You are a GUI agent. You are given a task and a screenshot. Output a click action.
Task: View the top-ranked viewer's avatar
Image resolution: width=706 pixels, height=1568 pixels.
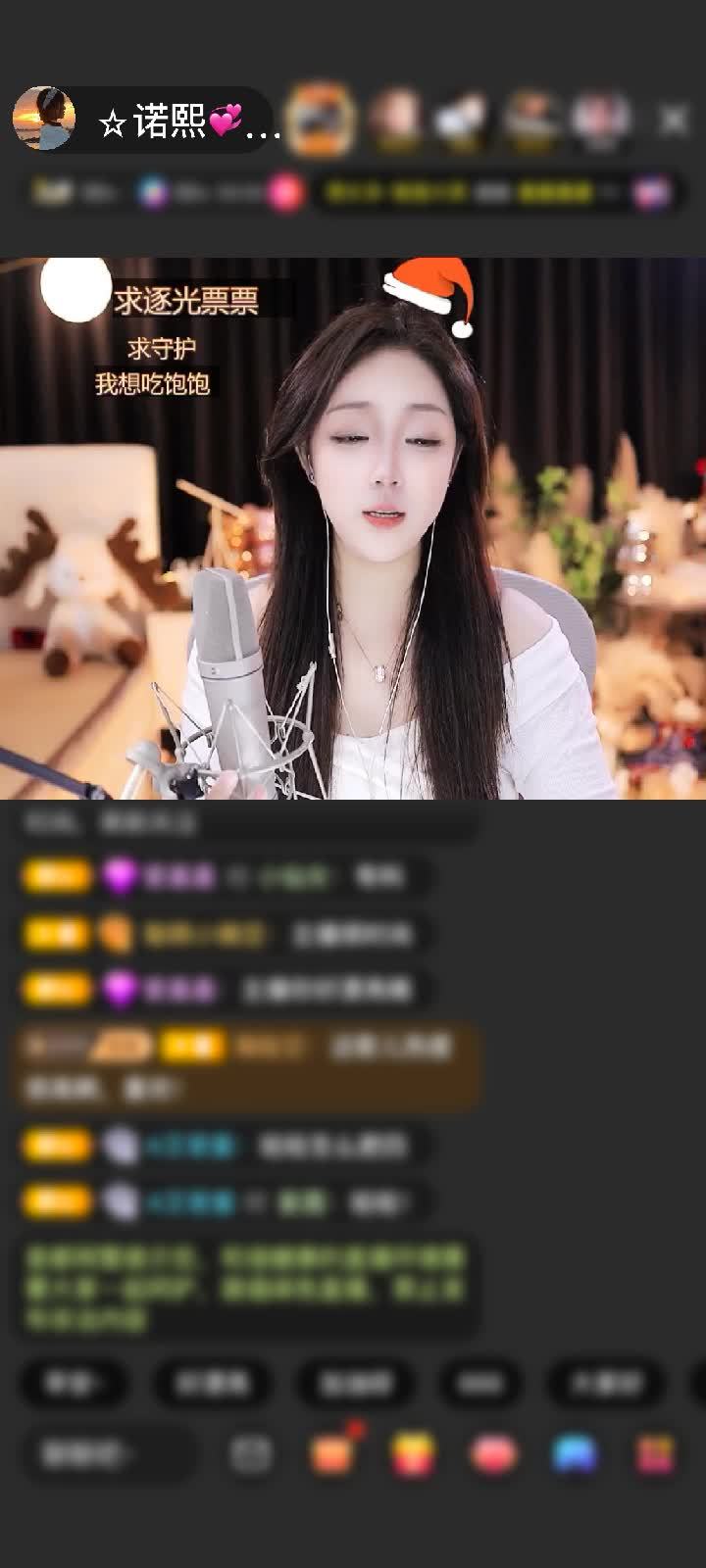321,120
